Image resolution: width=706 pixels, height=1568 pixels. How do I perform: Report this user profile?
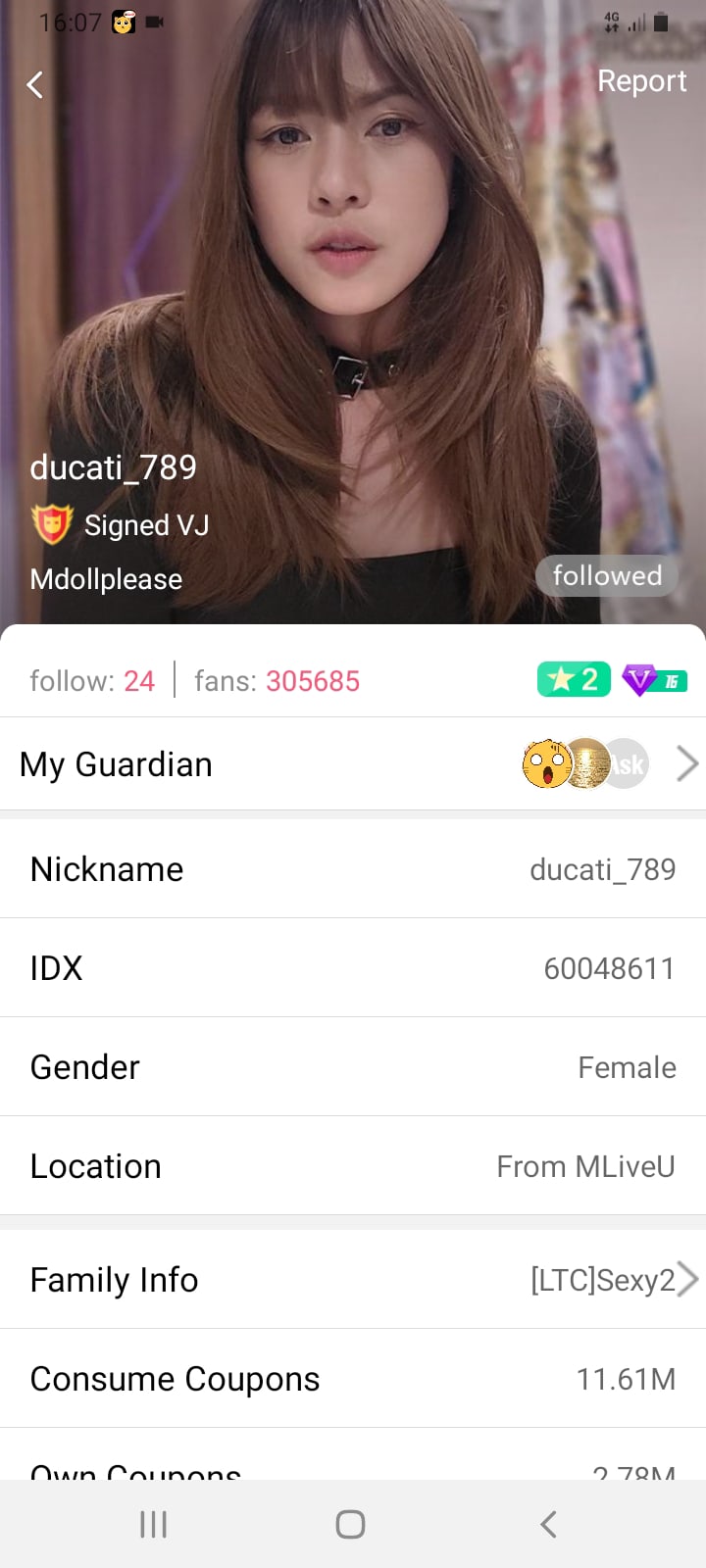click(x=641, y=81)
